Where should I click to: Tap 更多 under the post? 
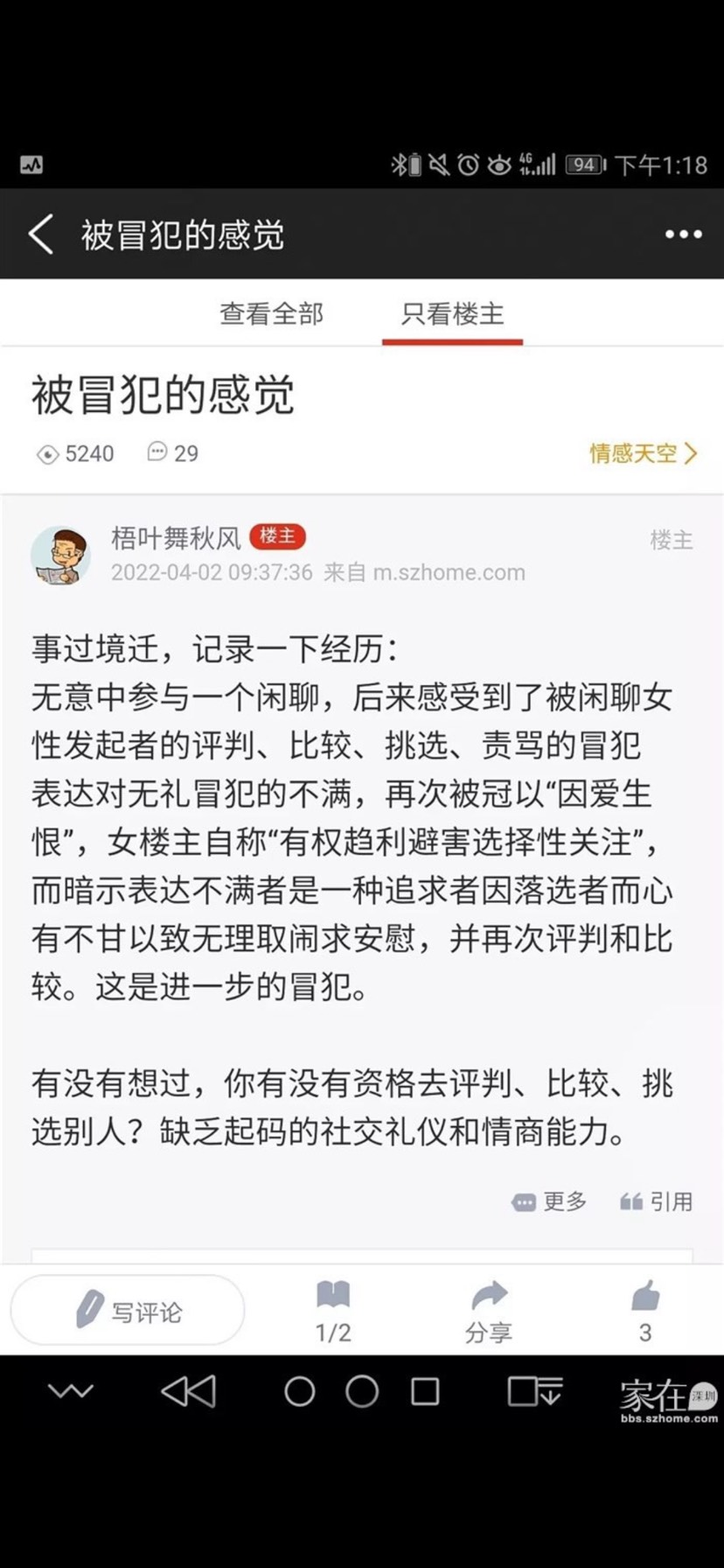(x=550, y=1201)
